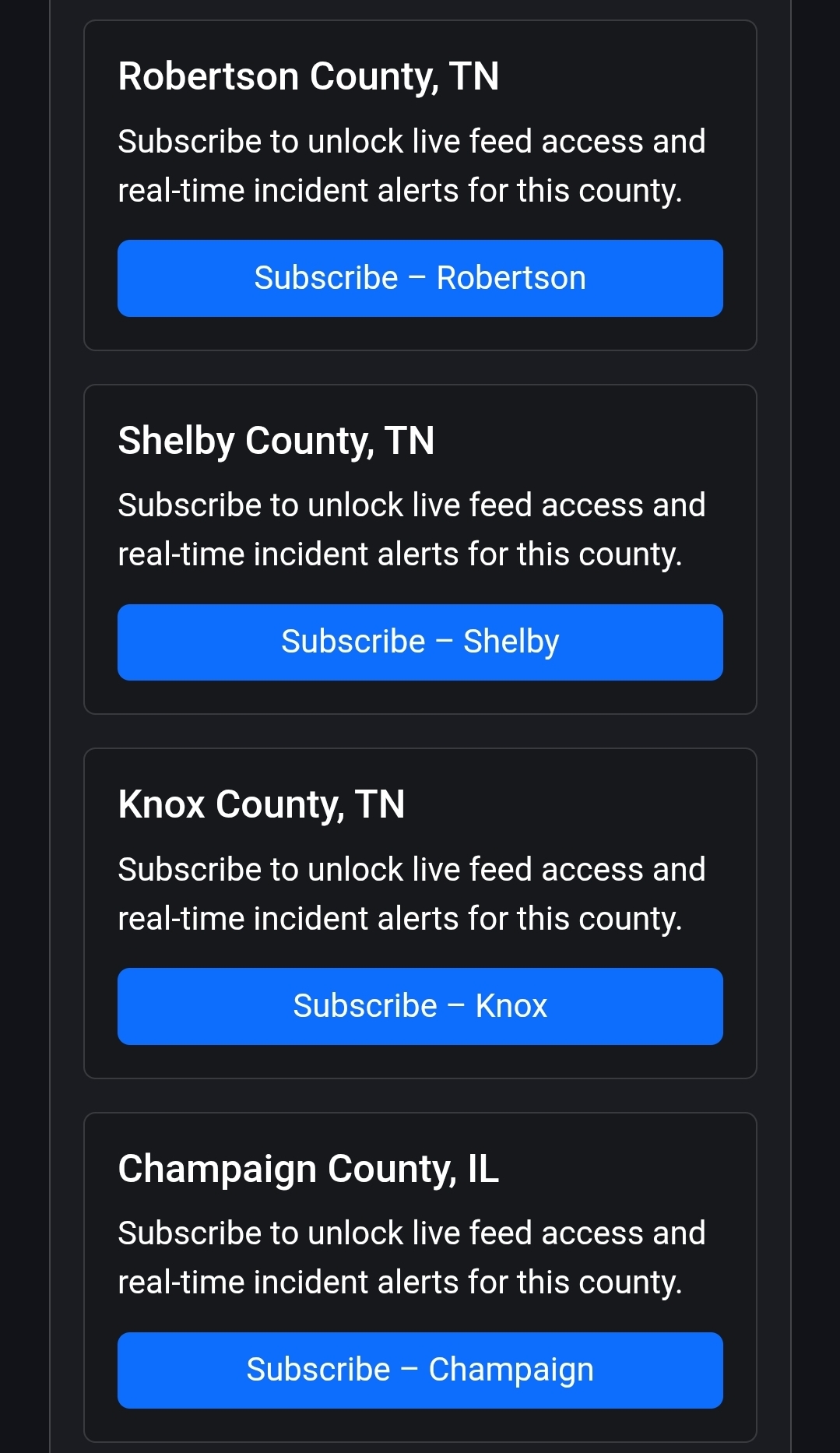This screenshot has width=840, height=1453.
Task: Select the Champaign County, IL heading
Action: [x=308, y=1168]
